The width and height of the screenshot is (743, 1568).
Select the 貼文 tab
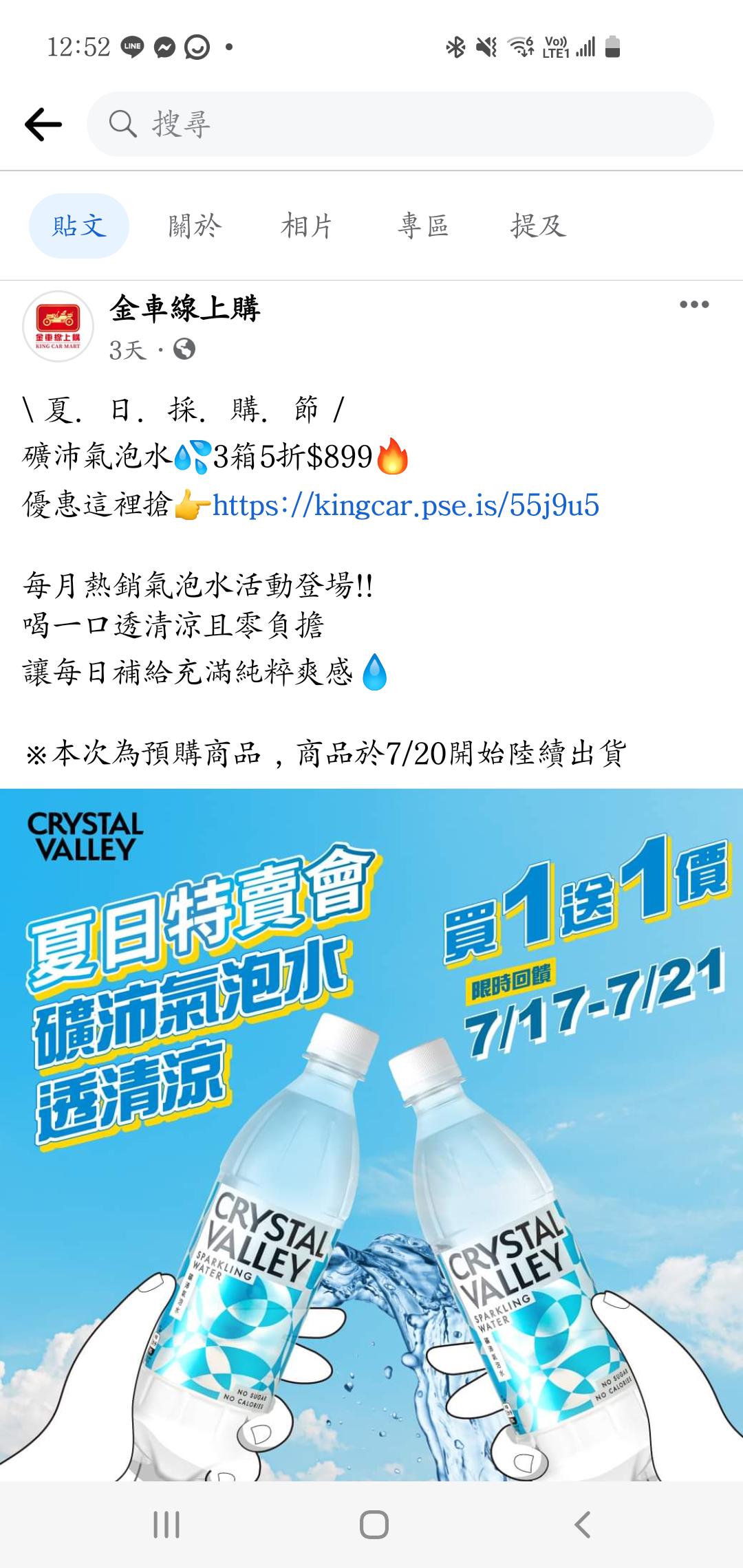pyautogui.click(x=79, y=226)
